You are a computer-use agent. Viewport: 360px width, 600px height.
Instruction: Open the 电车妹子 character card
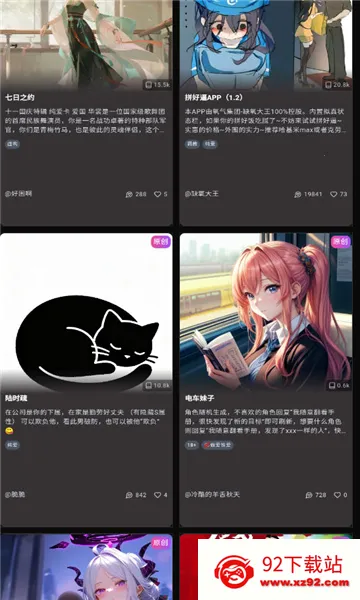point(266,380)
